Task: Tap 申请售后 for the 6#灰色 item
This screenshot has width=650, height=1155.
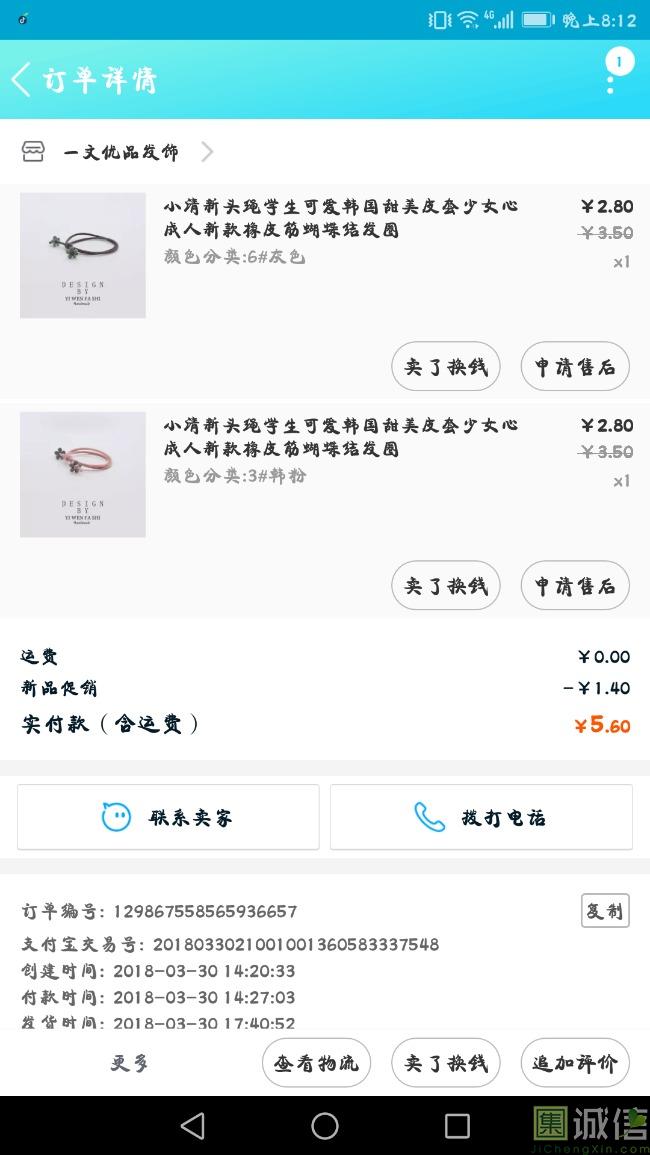Action: 575,367
